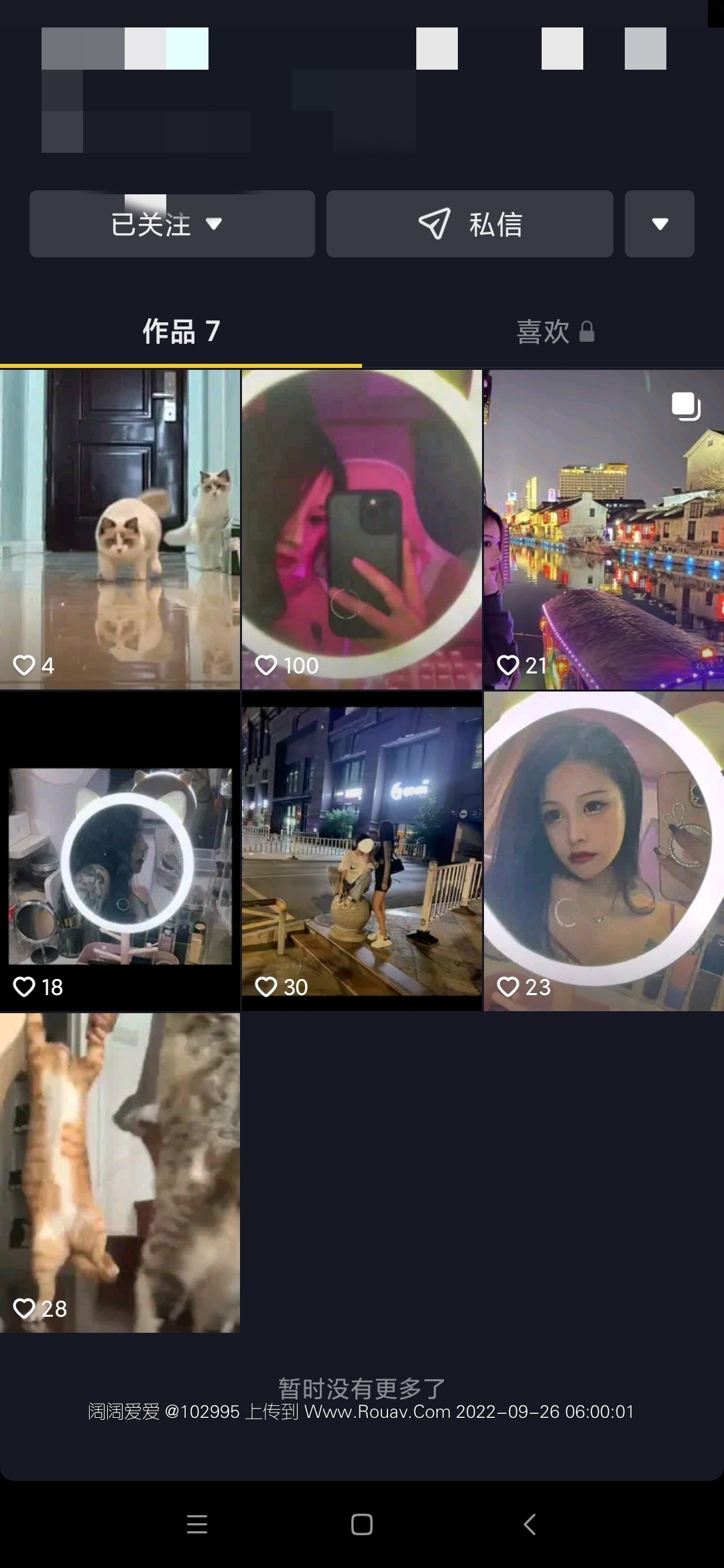
Task: Send a private message via 私信
Action: click(469, 224)
